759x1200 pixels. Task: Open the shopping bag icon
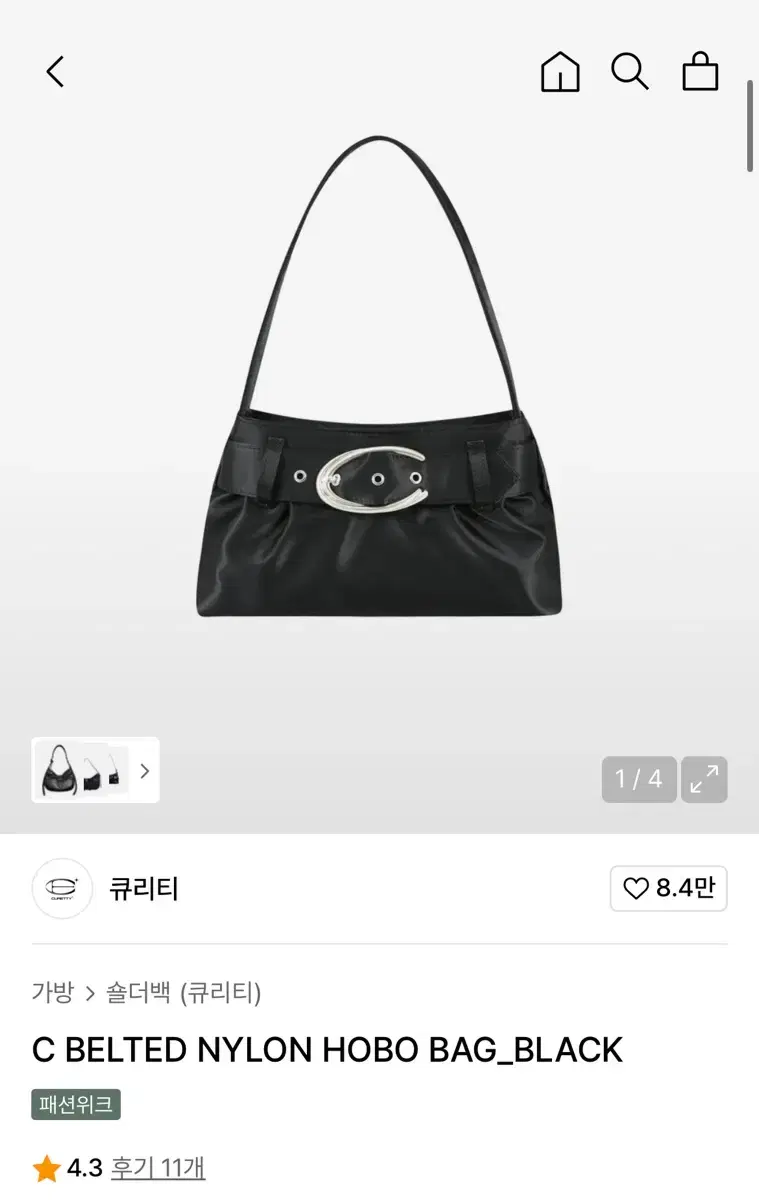(x=700, y=71)
